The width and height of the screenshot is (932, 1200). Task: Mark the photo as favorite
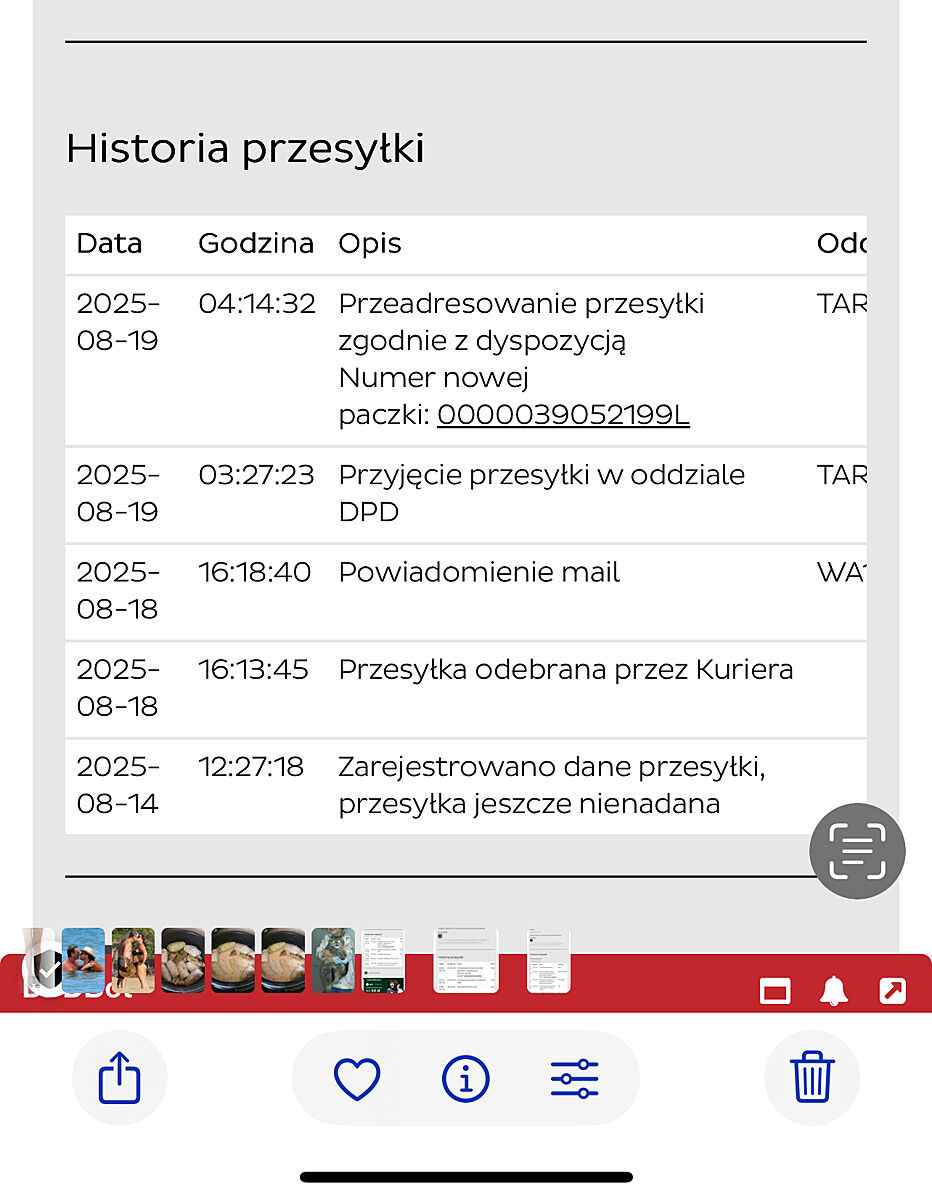357,1079
